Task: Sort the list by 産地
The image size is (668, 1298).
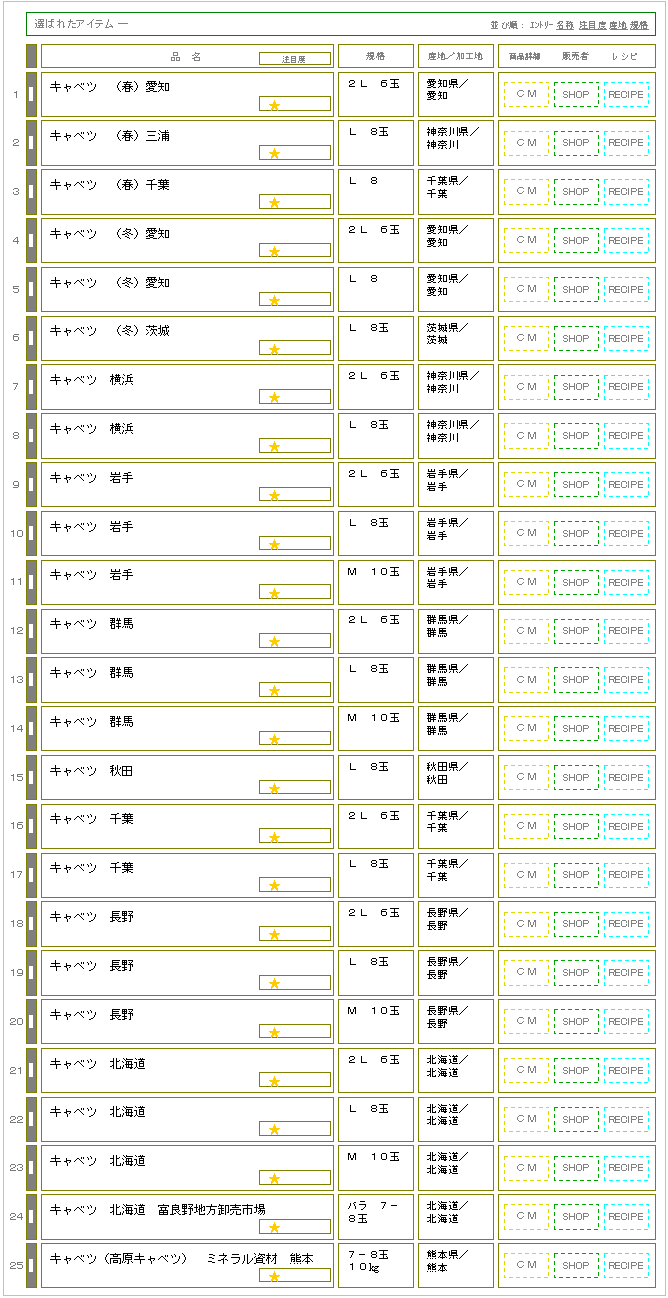Action: pyautogui.click(x=618, y=24)
